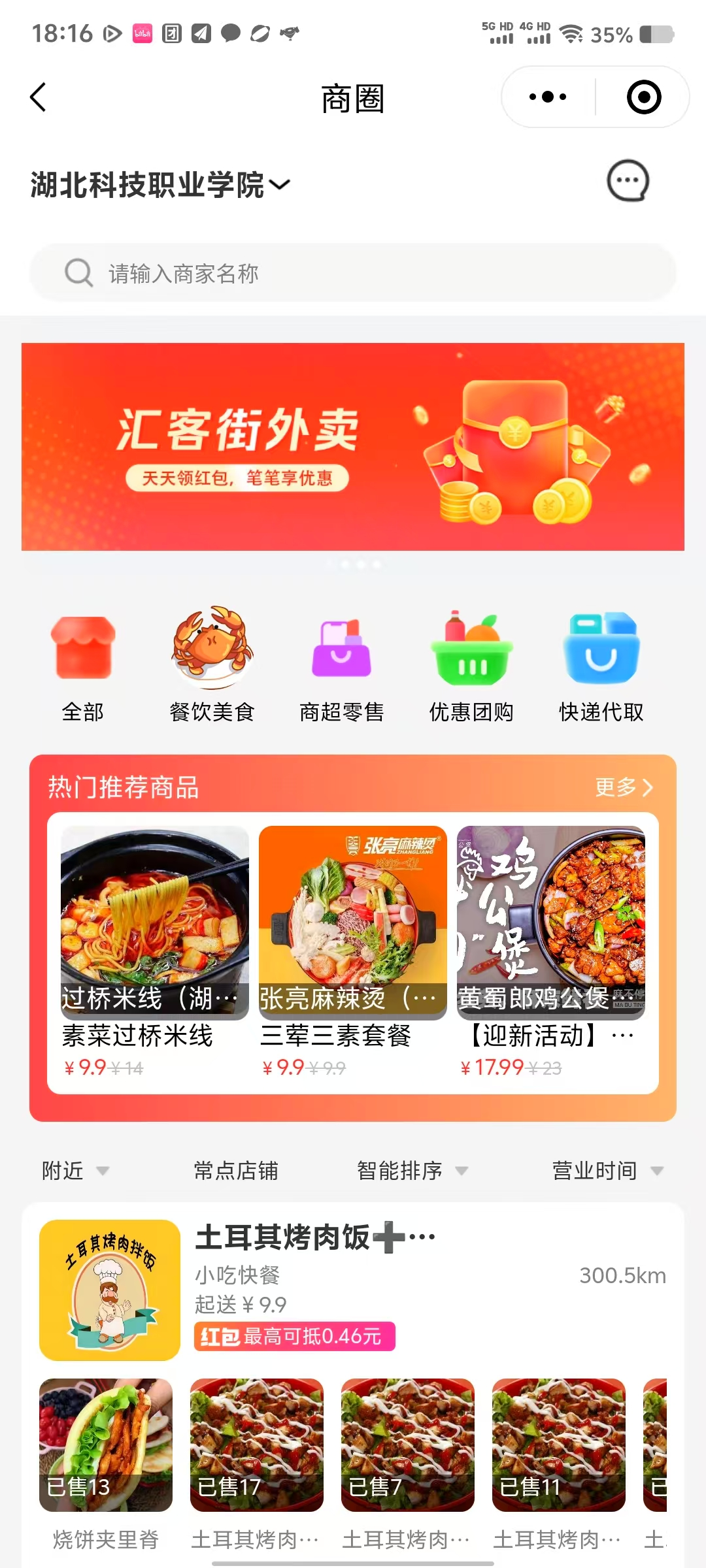The height and width of the screenshot is (1568, 706).
Task: Open the chat messages icon
Action: pyautogui.click(x=628, y=181)
